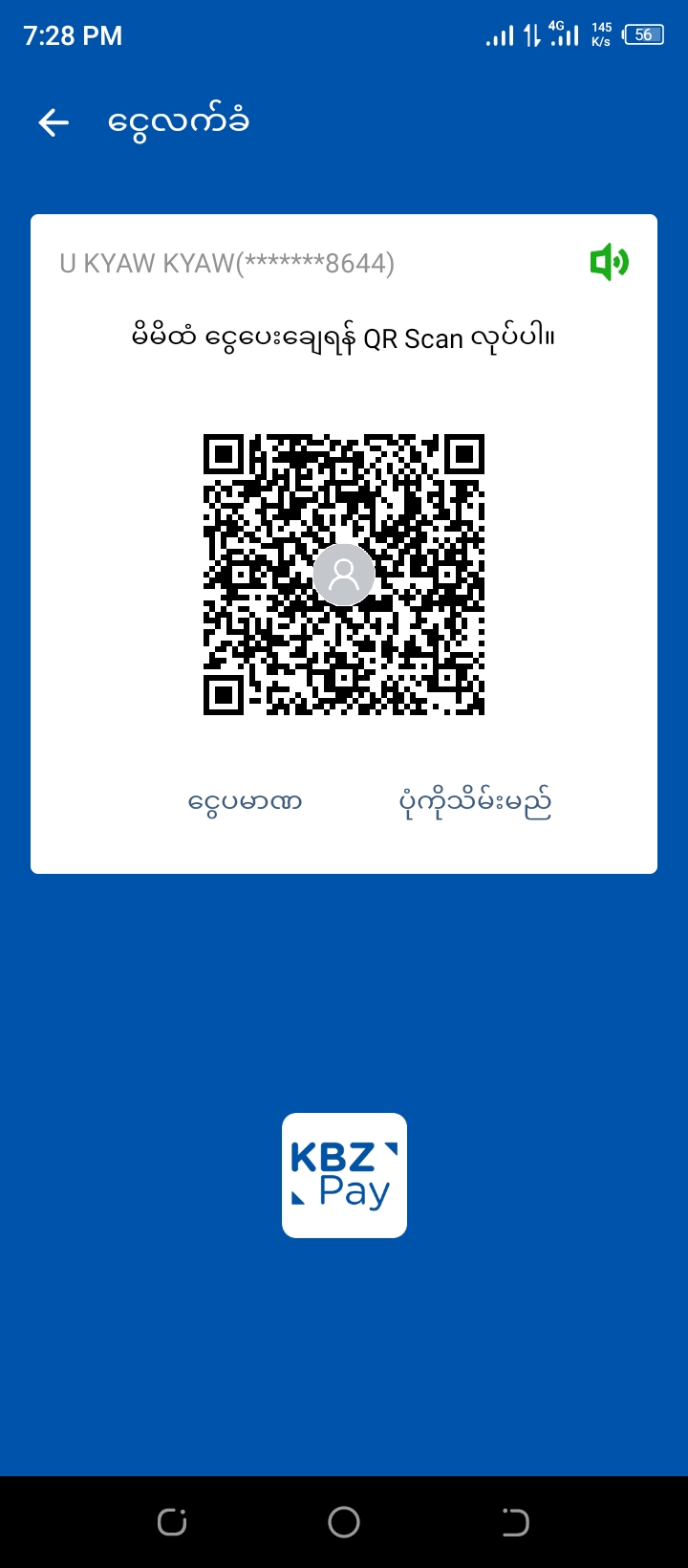Tap ငွေပမာဏ to set the amount
This screenshot has height=1568, width=688.
tap(245, 801)
